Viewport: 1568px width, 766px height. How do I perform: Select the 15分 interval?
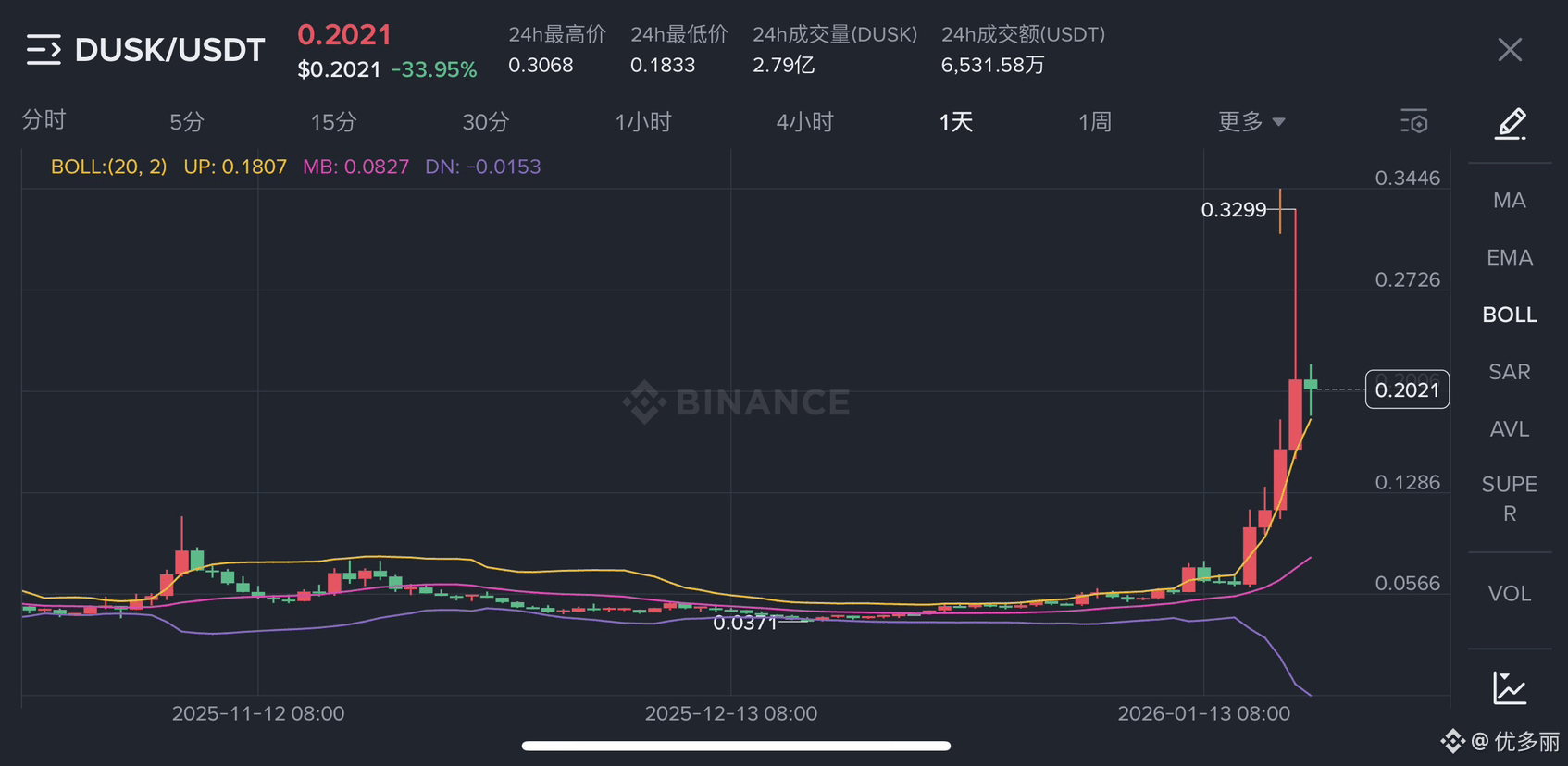tap(333, 122)
